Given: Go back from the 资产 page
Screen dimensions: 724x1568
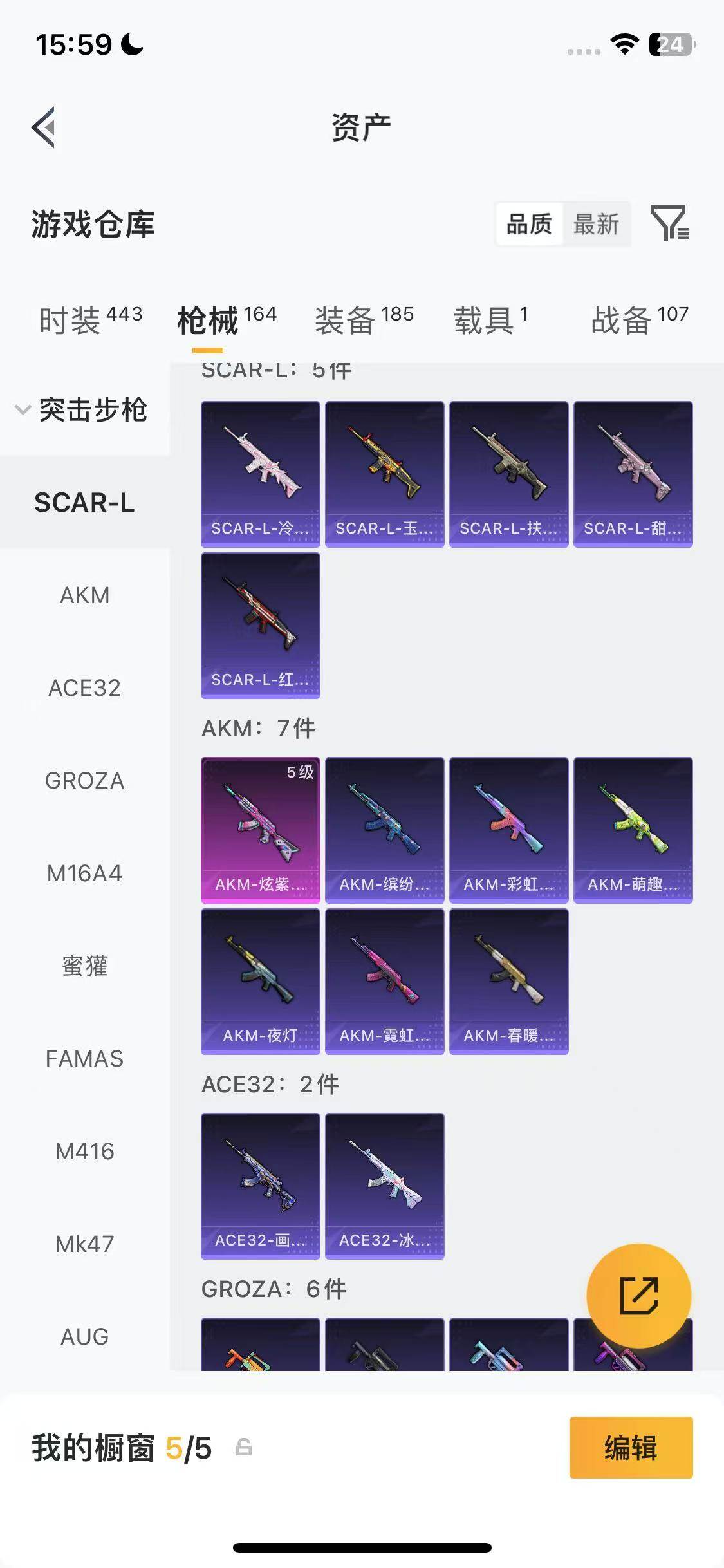Looking at the screenshot, I should [44, 127].
